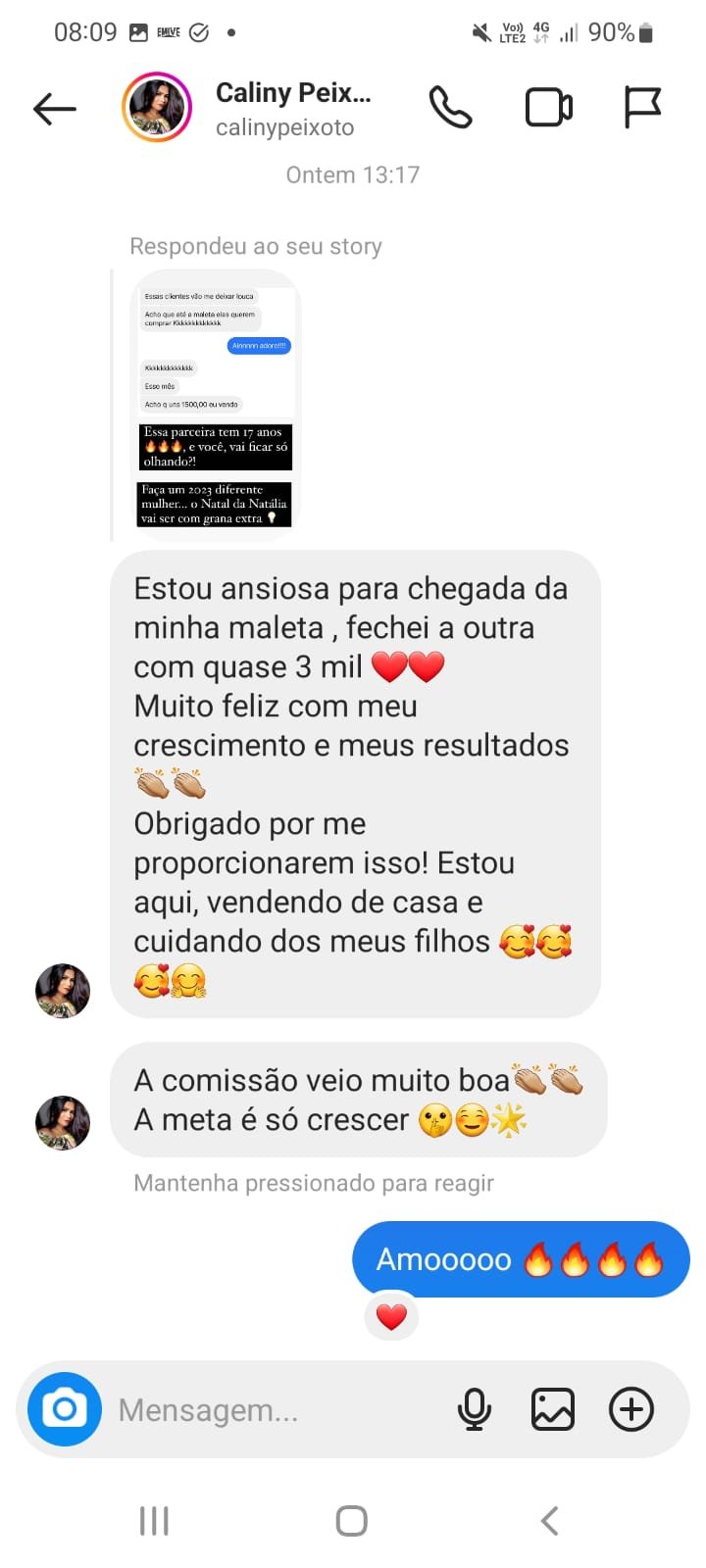706x1568 pixels.
Task: Open more options with the plus icon
Action: 631,1410
